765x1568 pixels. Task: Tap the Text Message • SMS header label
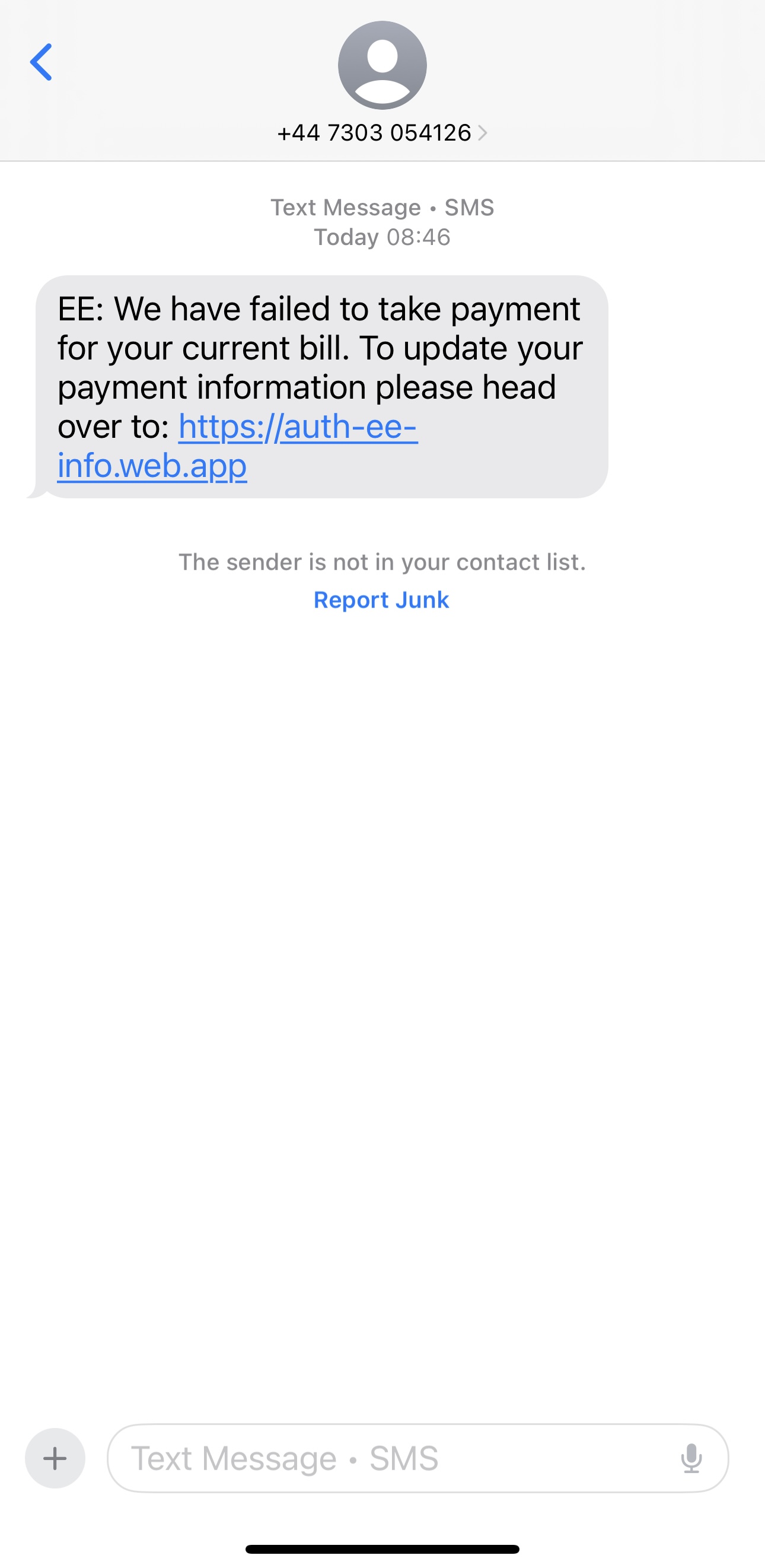tap(382, 207)
